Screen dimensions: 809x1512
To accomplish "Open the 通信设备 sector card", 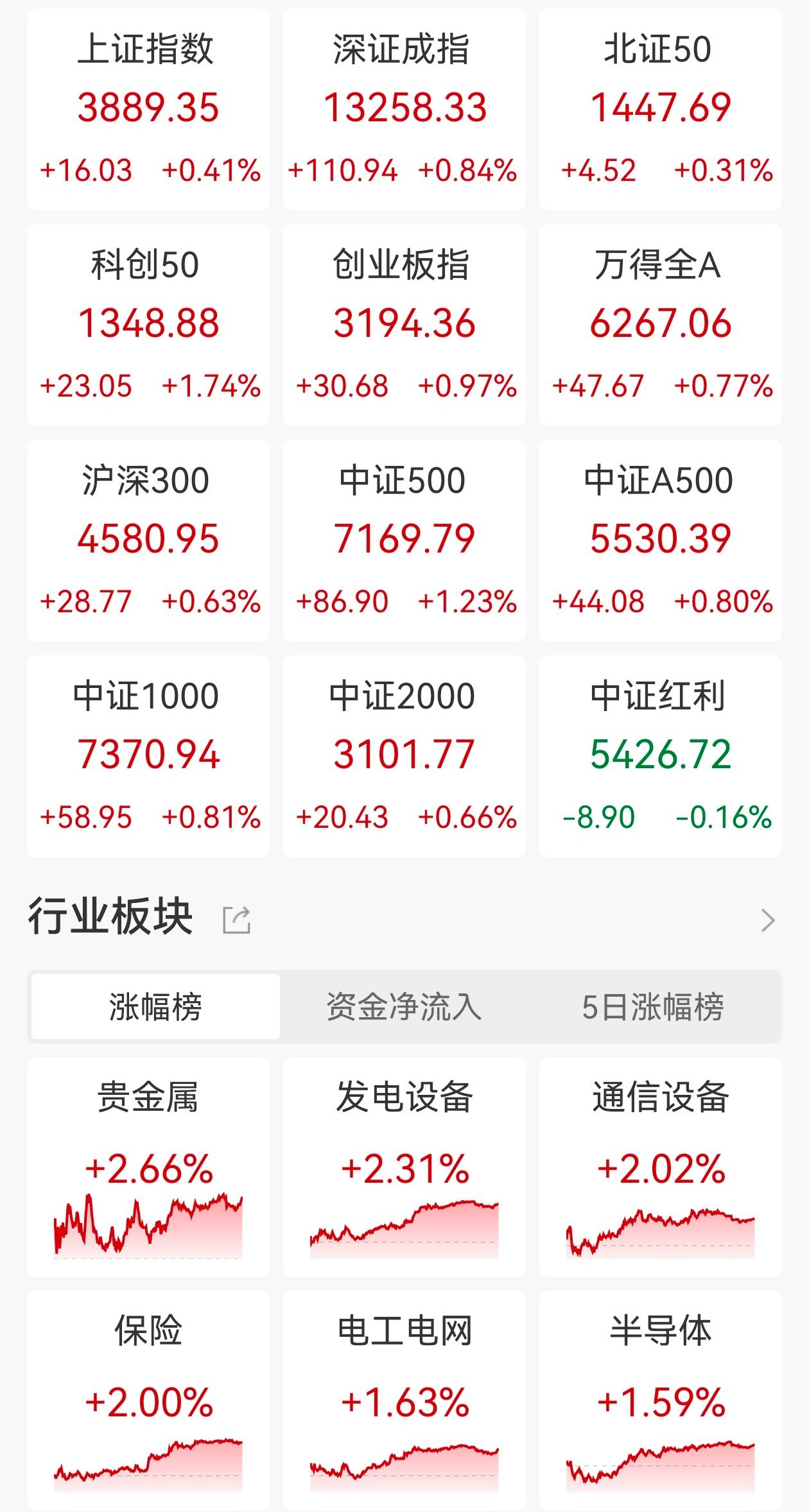I will pos(660,1167).
